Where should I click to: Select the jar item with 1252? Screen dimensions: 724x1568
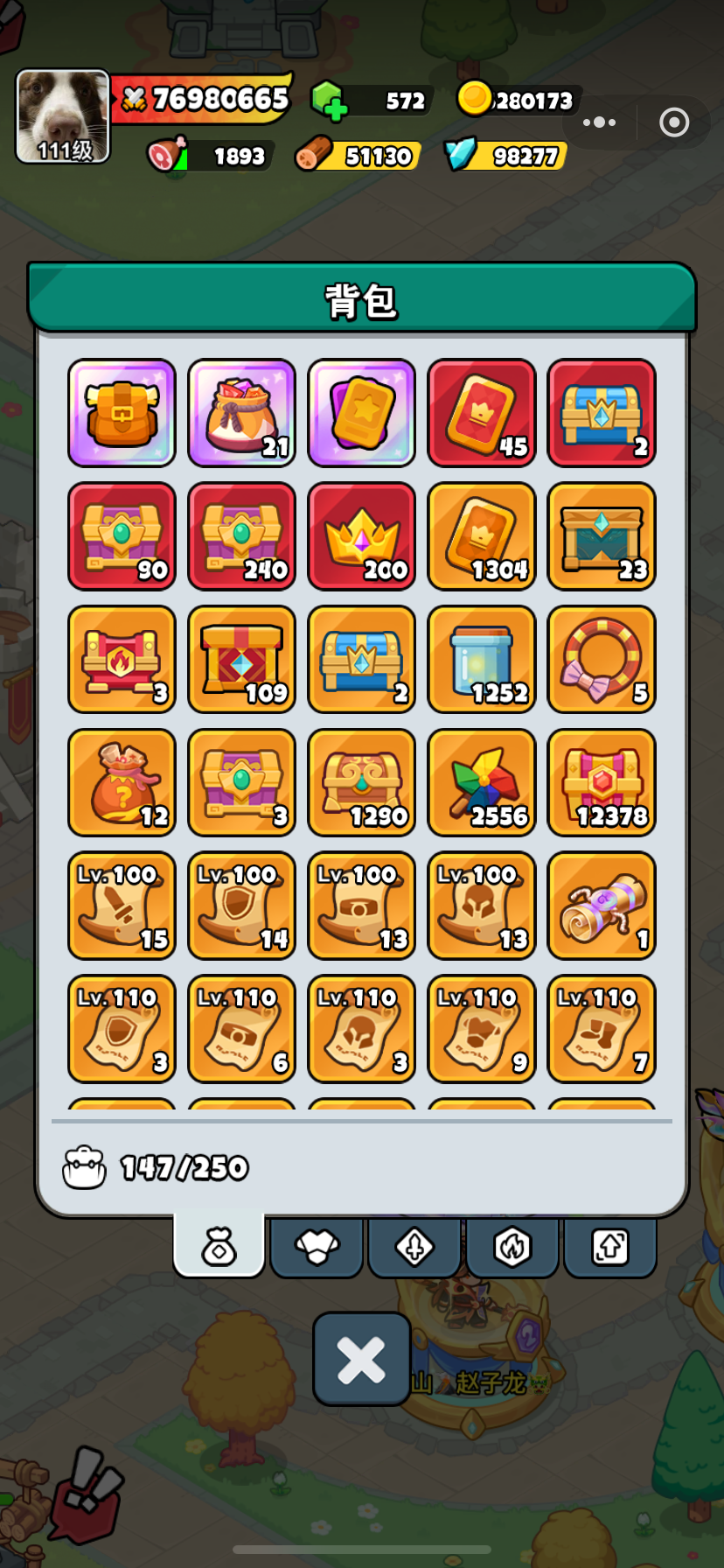482,660
